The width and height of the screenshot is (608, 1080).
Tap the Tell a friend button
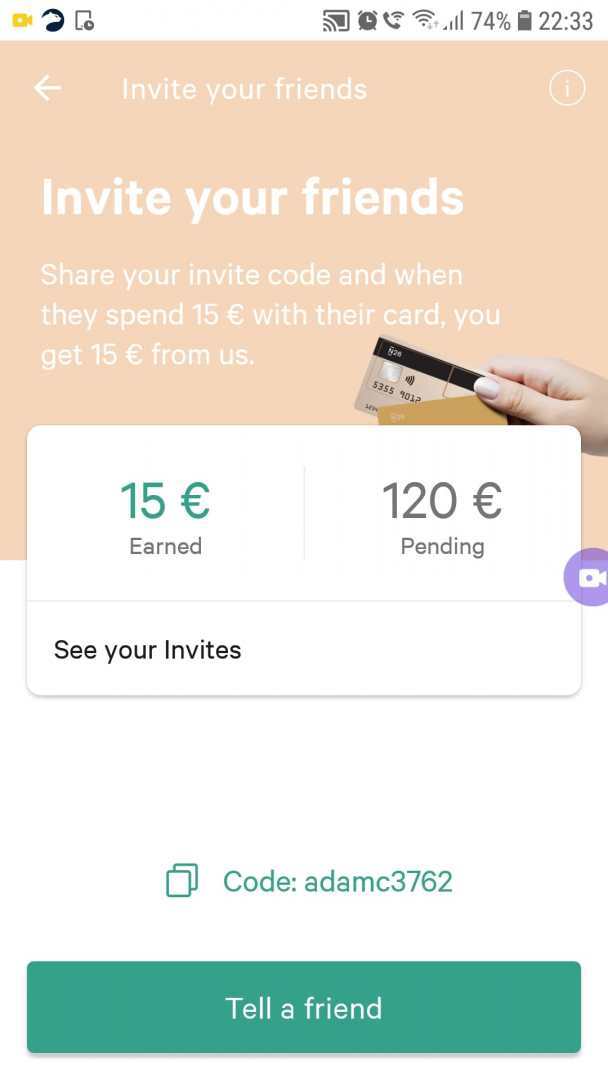coord(303,1007)
